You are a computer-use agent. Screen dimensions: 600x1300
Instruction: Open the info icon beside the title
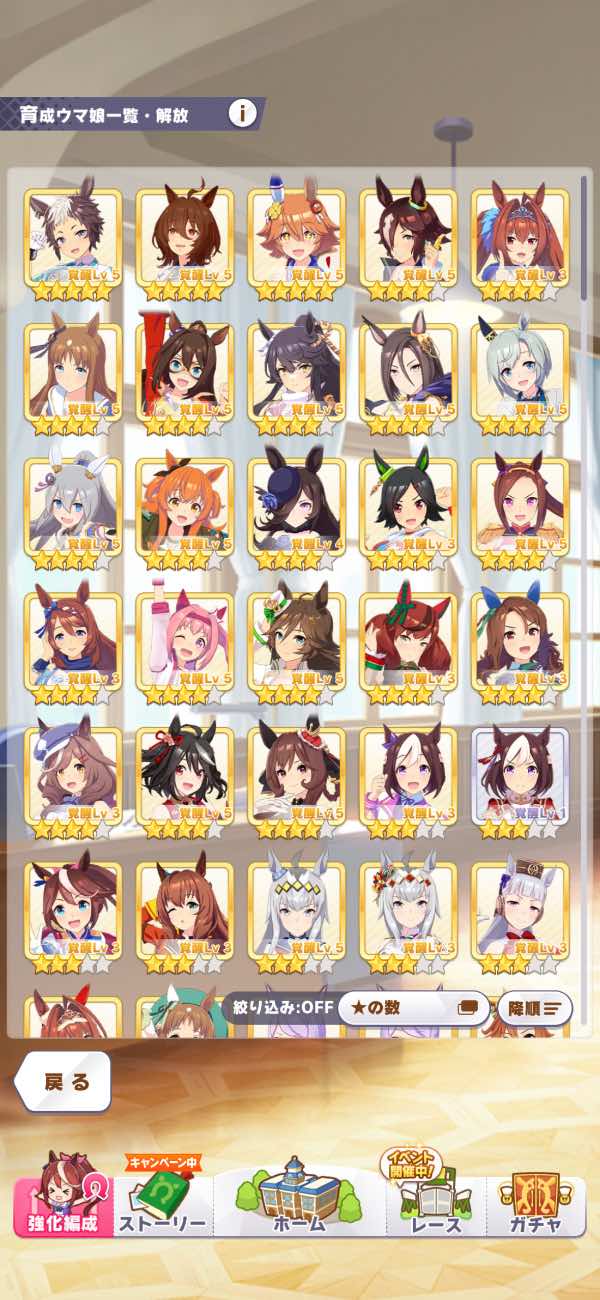[x=242, y=113]
